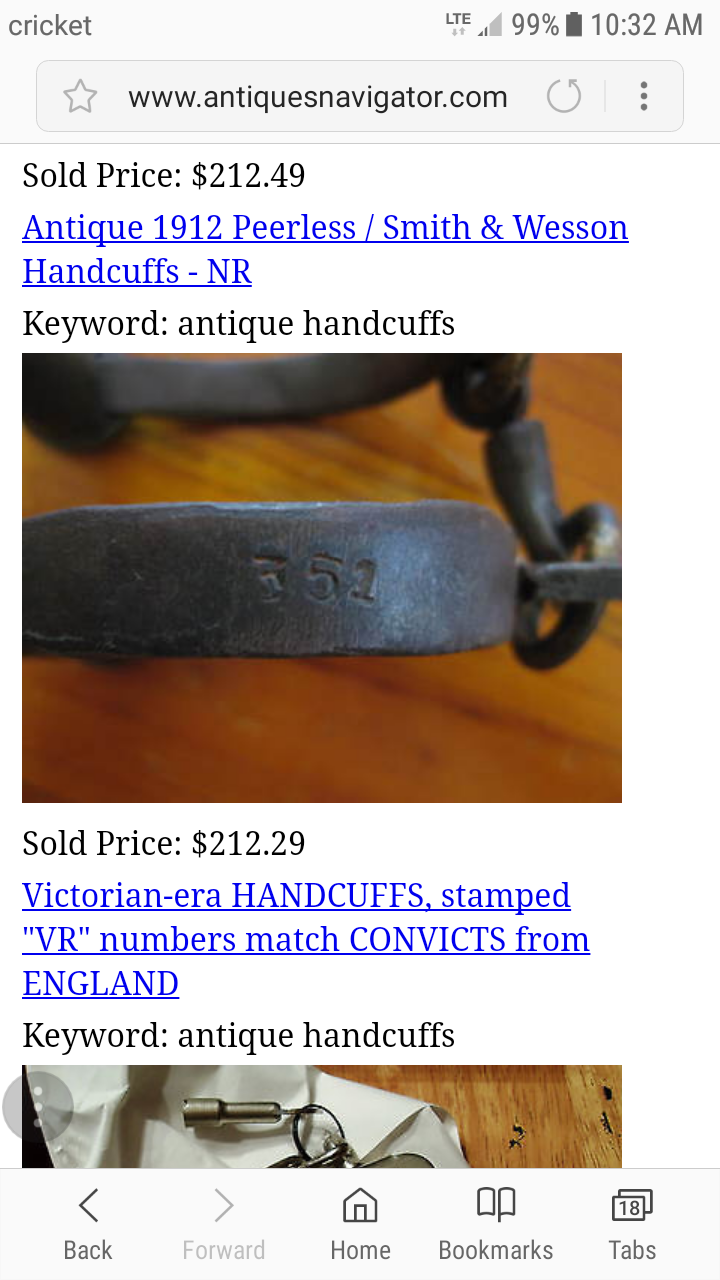Tap the floating three-dot handle
Screen dimensions: 720x1280
coord(38,1107)
